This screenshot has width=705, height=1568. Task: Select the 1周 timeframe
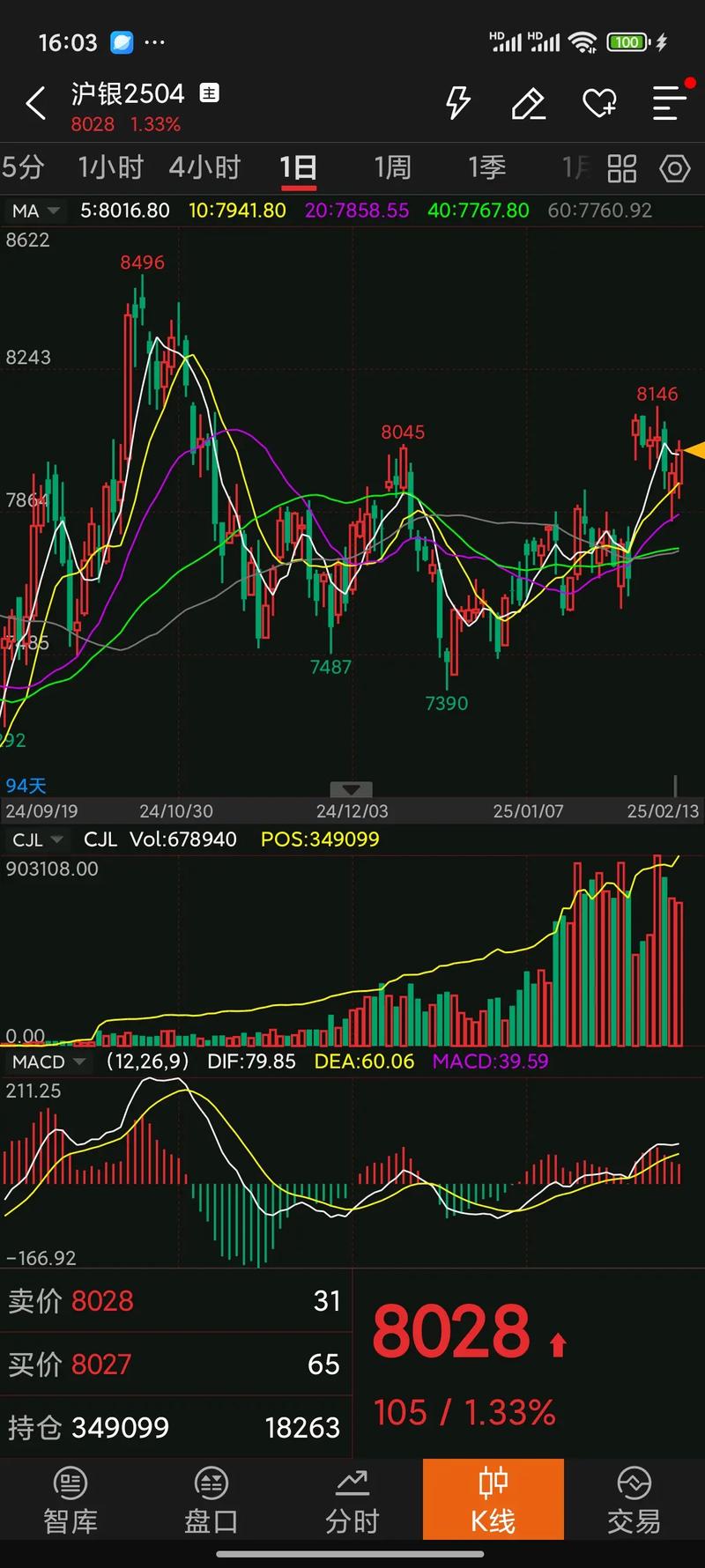point(392,167)
